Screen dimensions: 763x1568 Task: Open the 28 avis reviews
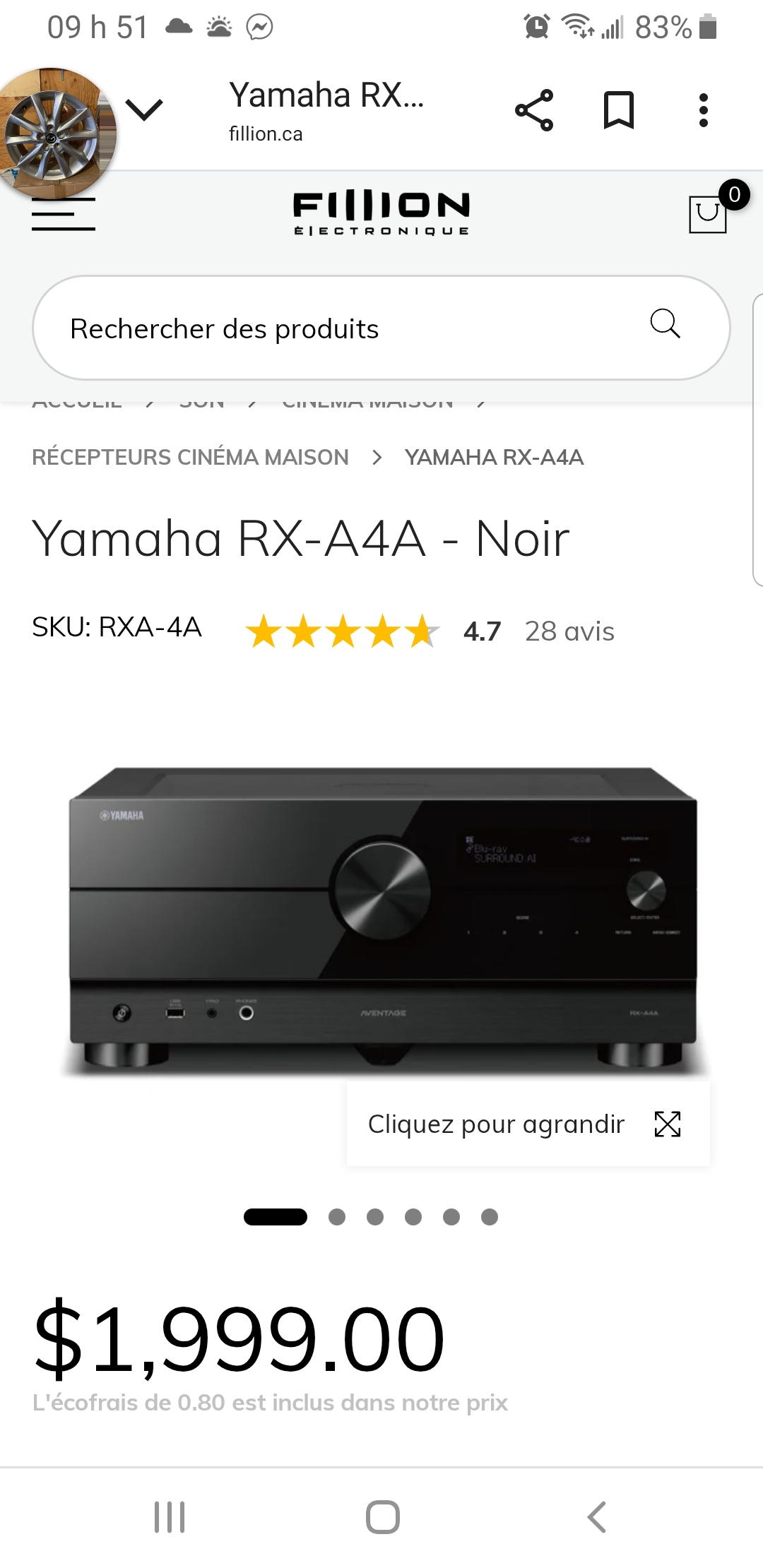[569, 631]
